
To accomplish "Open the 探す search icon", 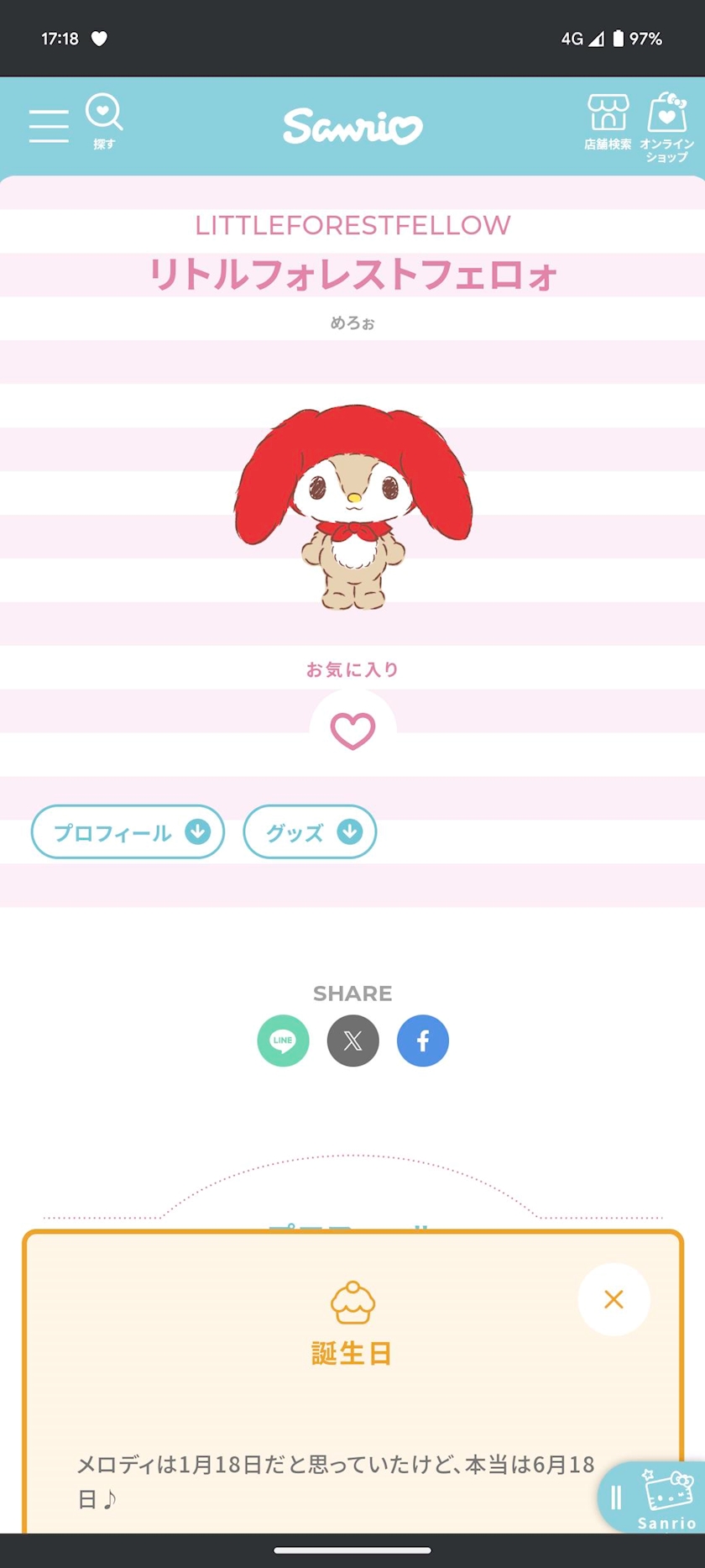I will point(104,122).
